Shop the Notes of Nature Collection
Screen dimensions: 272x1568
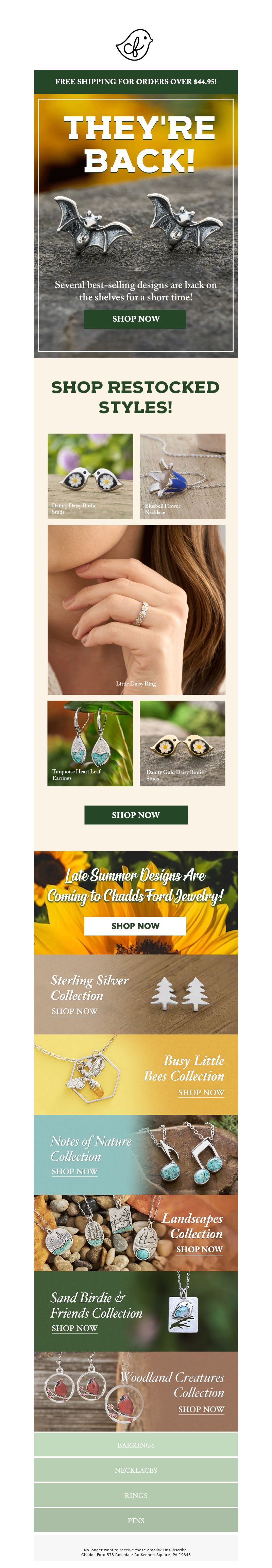74,1171
